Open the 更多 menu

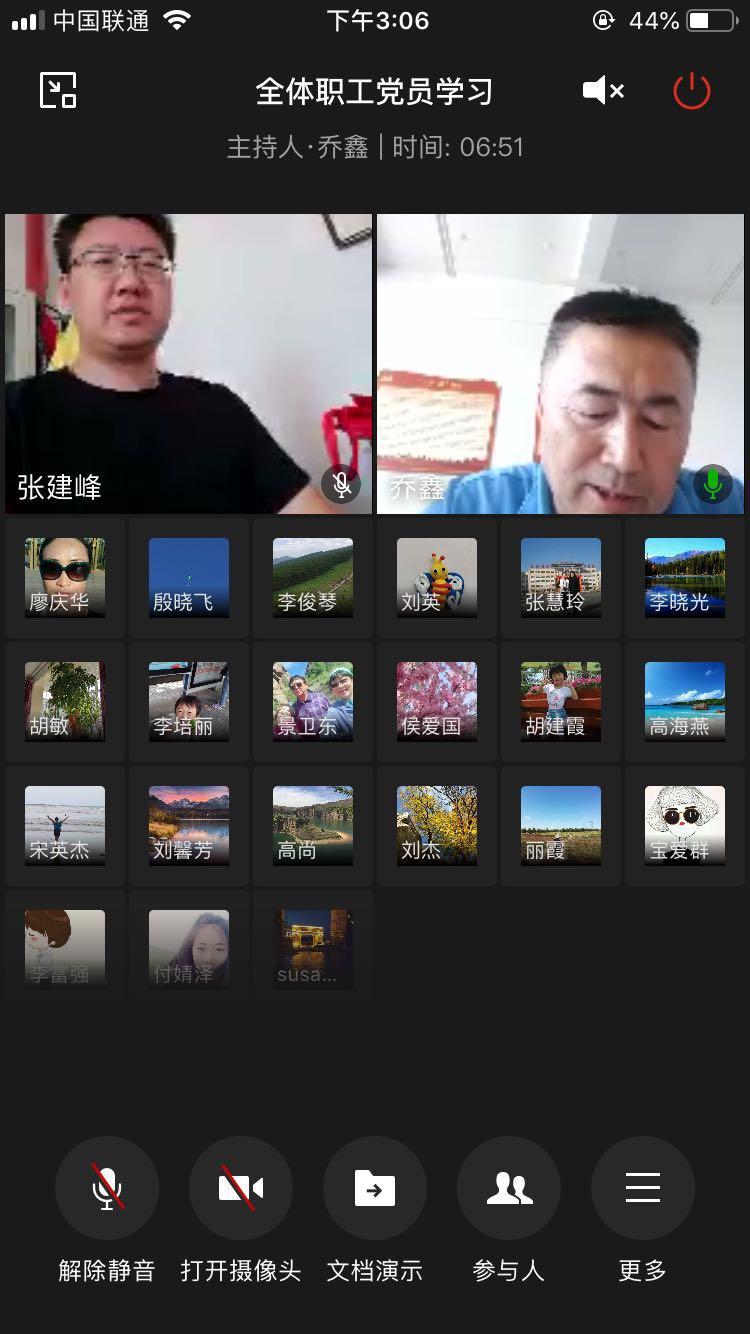click(x=643, y=1188)
